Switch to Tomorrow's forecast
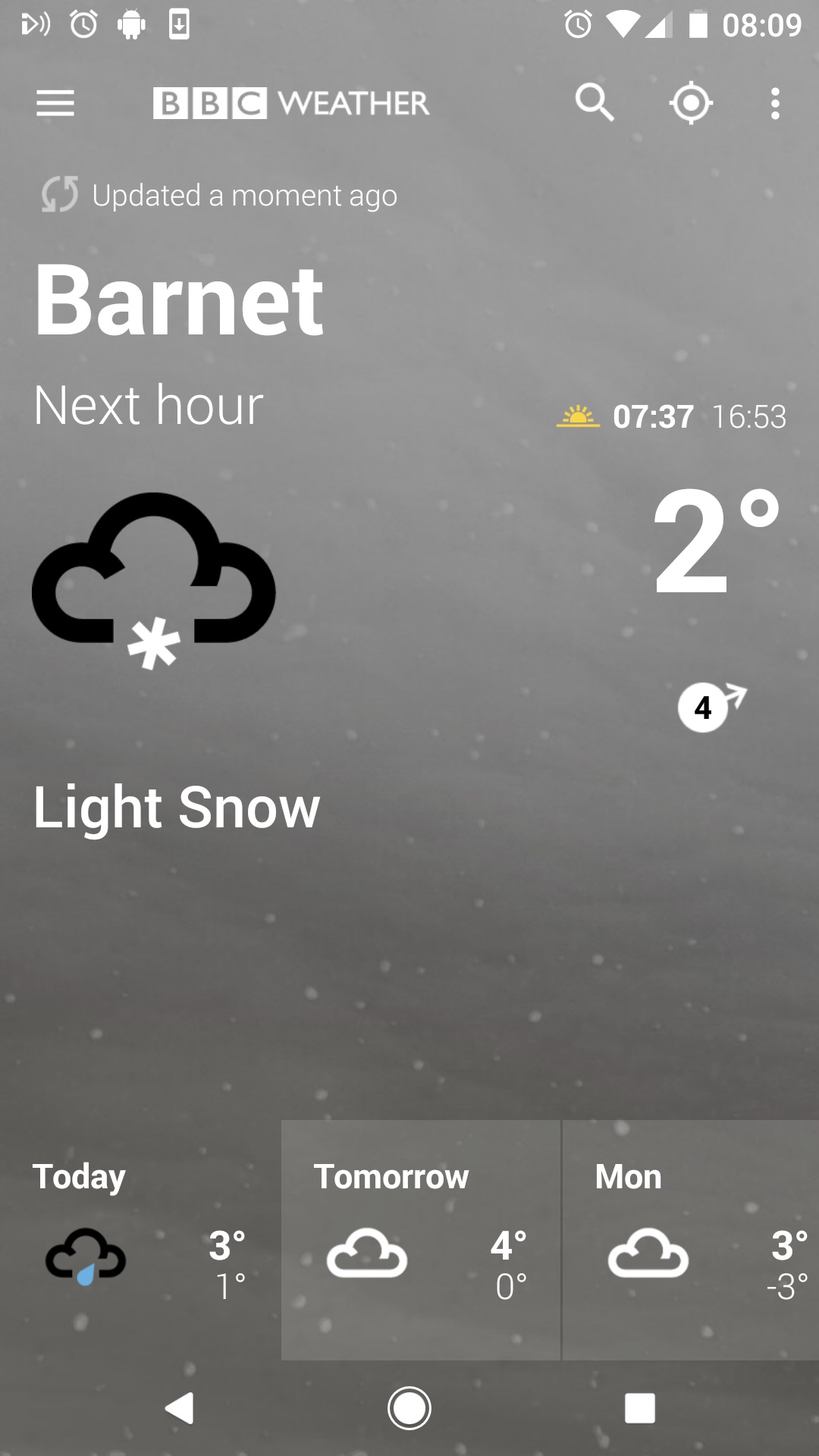 click(421, 1240)
